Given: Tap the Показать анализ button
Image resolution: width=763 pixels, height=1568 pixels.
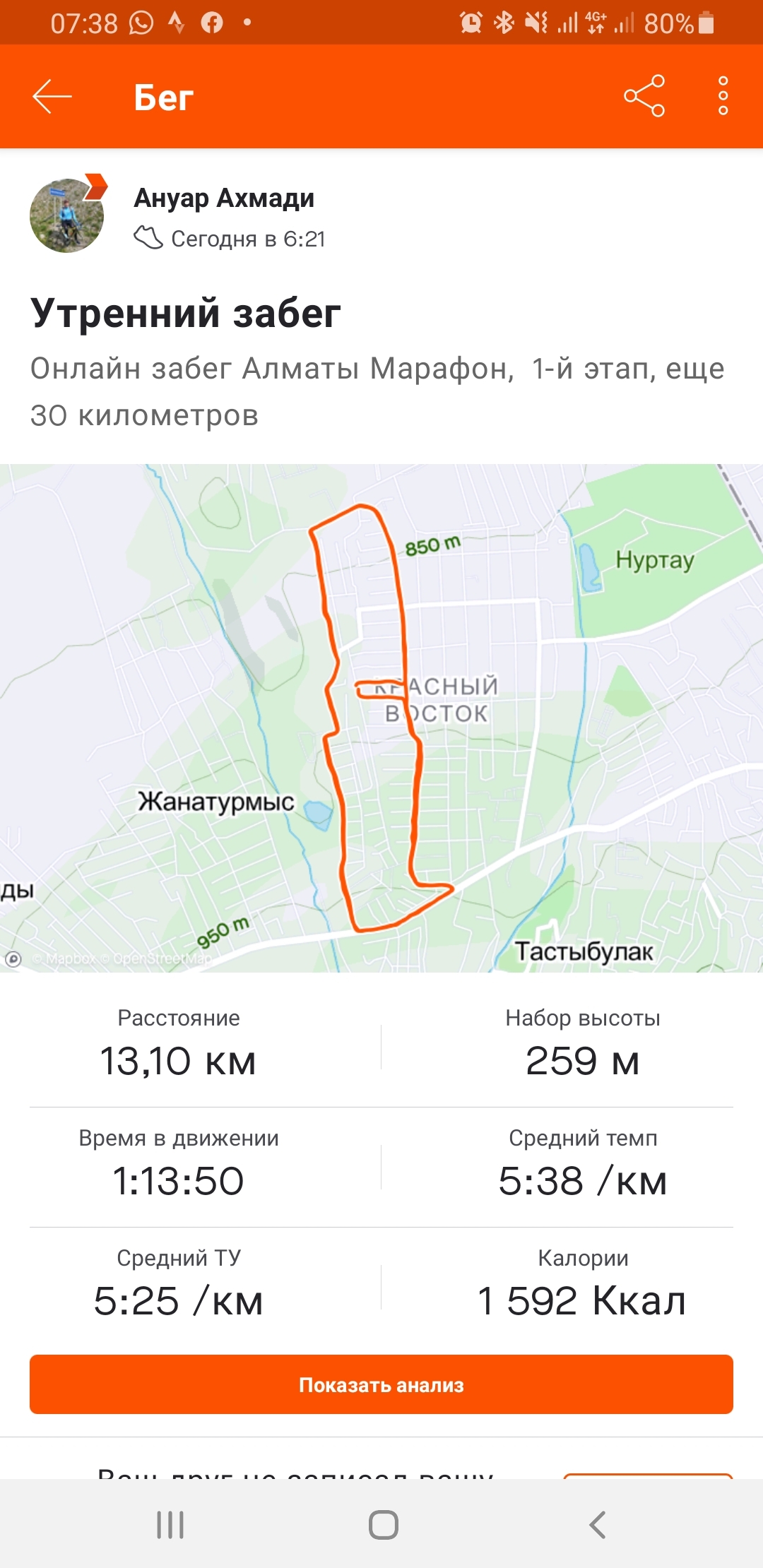Looking at the screenshot, I should pos(381,1384).
